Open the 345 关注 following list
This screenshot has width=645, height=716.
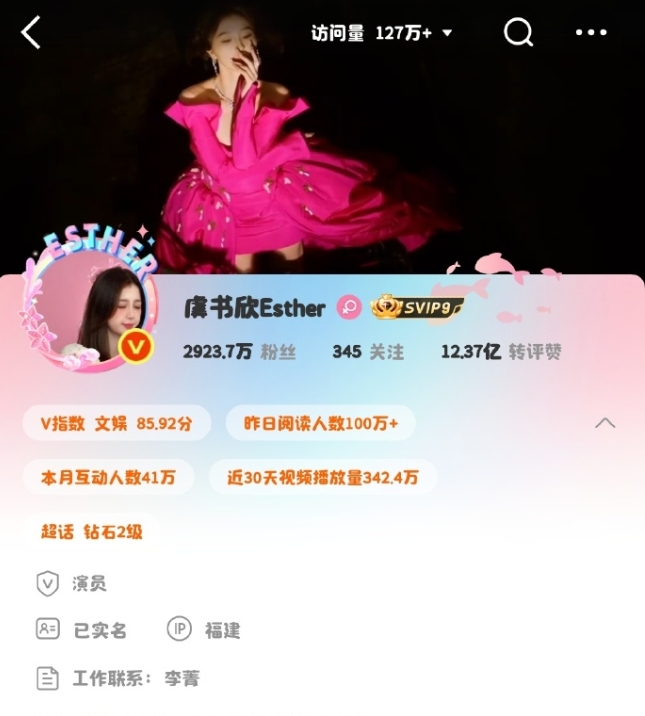pos(368,352)
